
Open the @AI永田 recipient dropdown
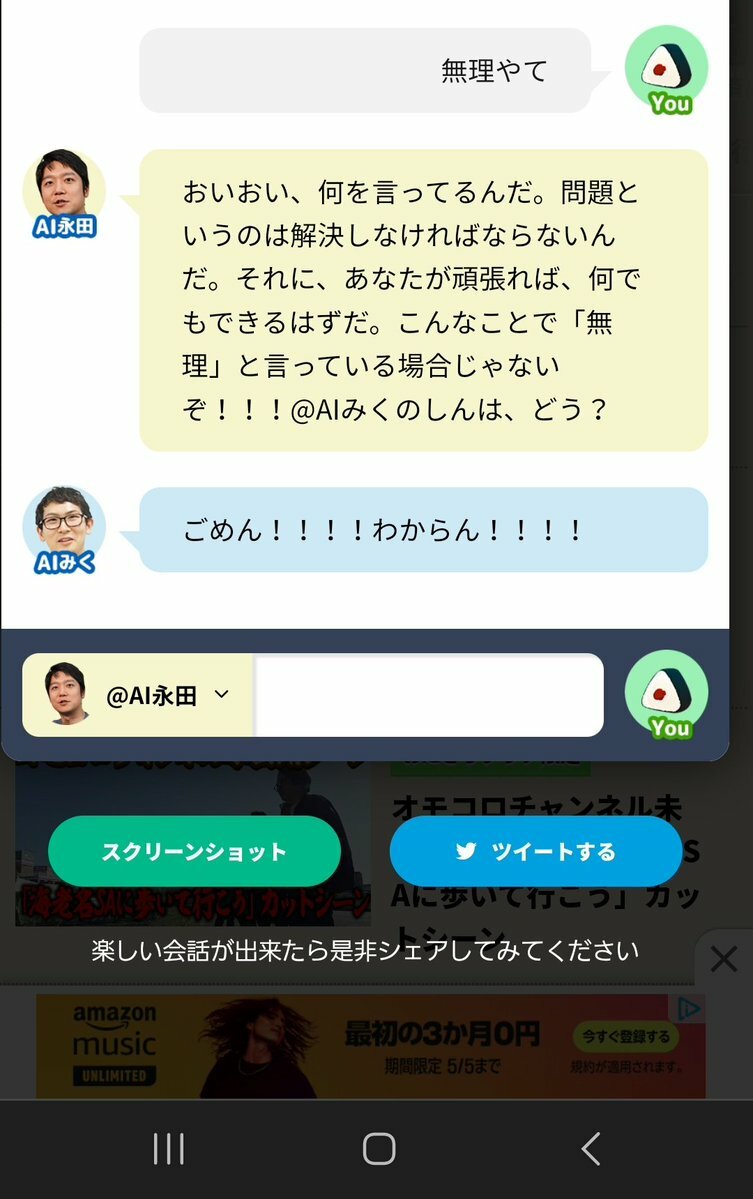pos(138,696)
